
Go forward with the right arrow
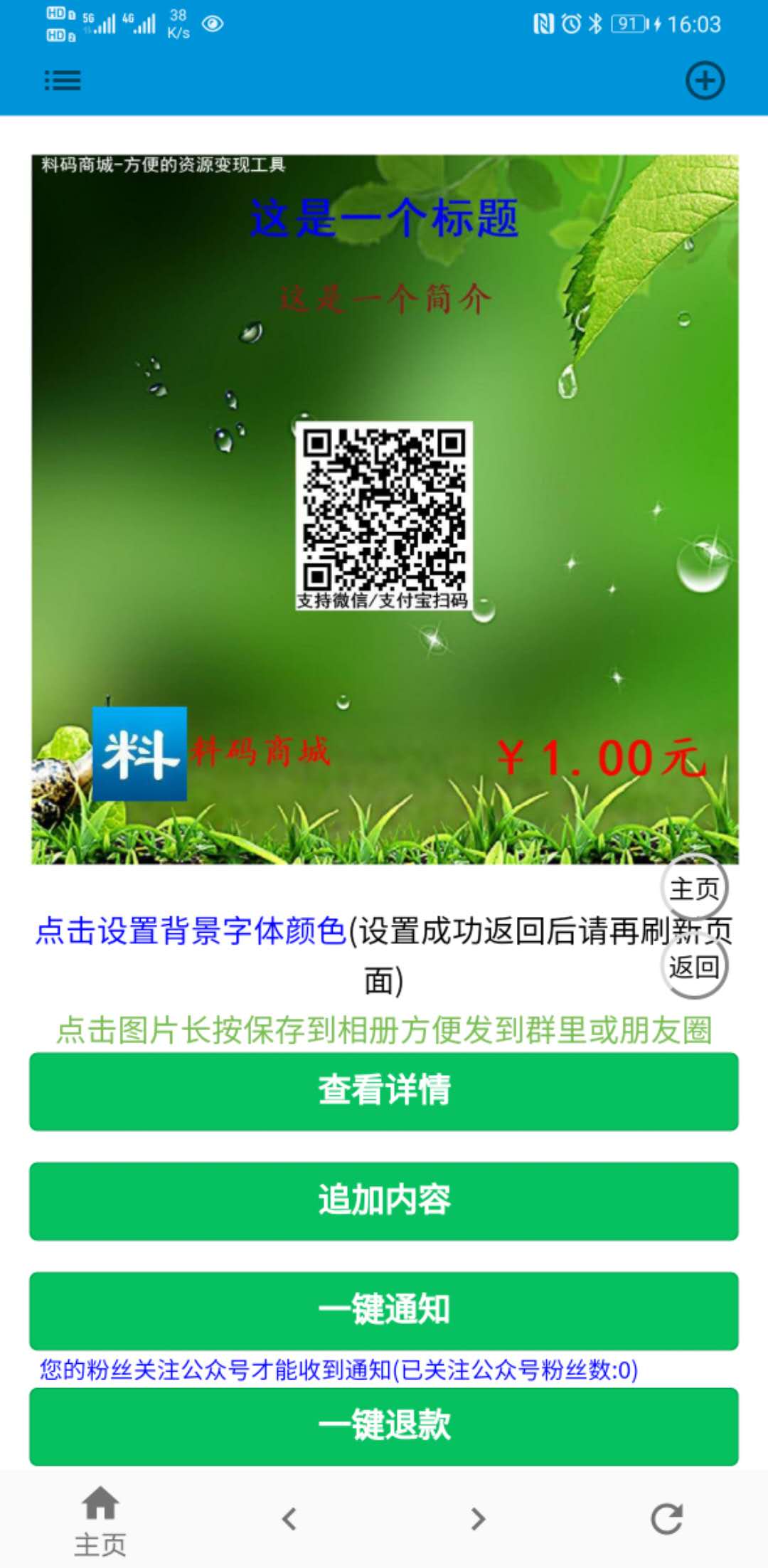click(x=479, y=1519)
